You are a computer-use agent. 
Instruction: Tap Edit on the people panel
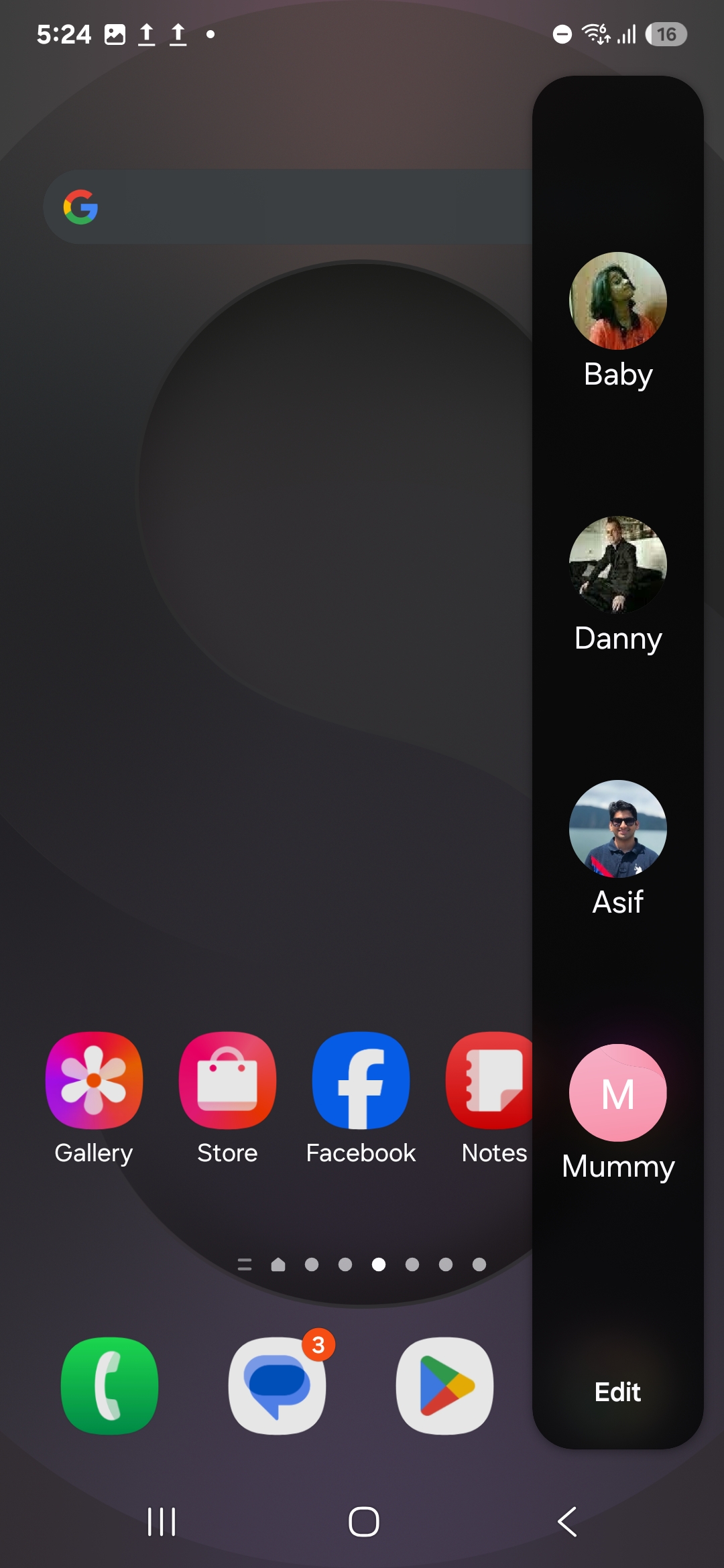pos(617,1392)
